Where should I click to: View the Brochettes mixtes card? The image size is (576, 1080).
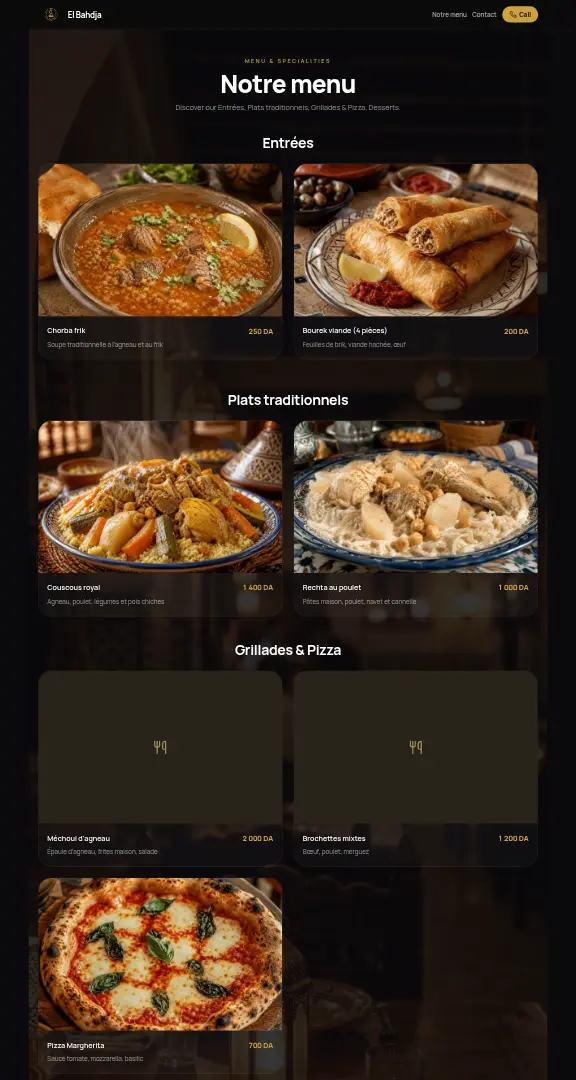415,768
